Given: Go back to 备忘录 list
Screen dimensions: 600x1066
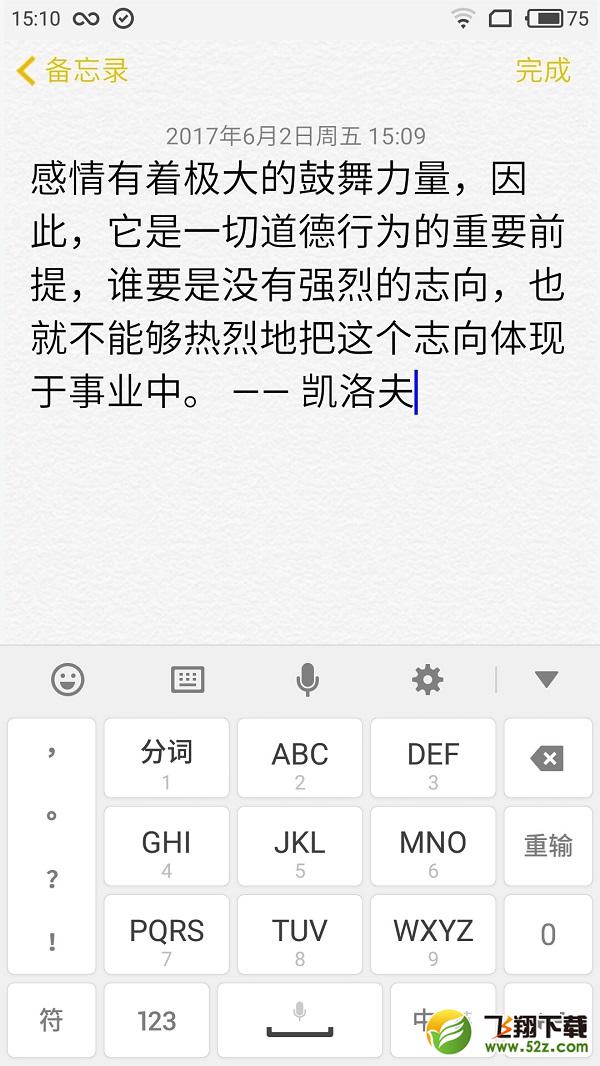Looking at the screenshot, I should point(72,70).
